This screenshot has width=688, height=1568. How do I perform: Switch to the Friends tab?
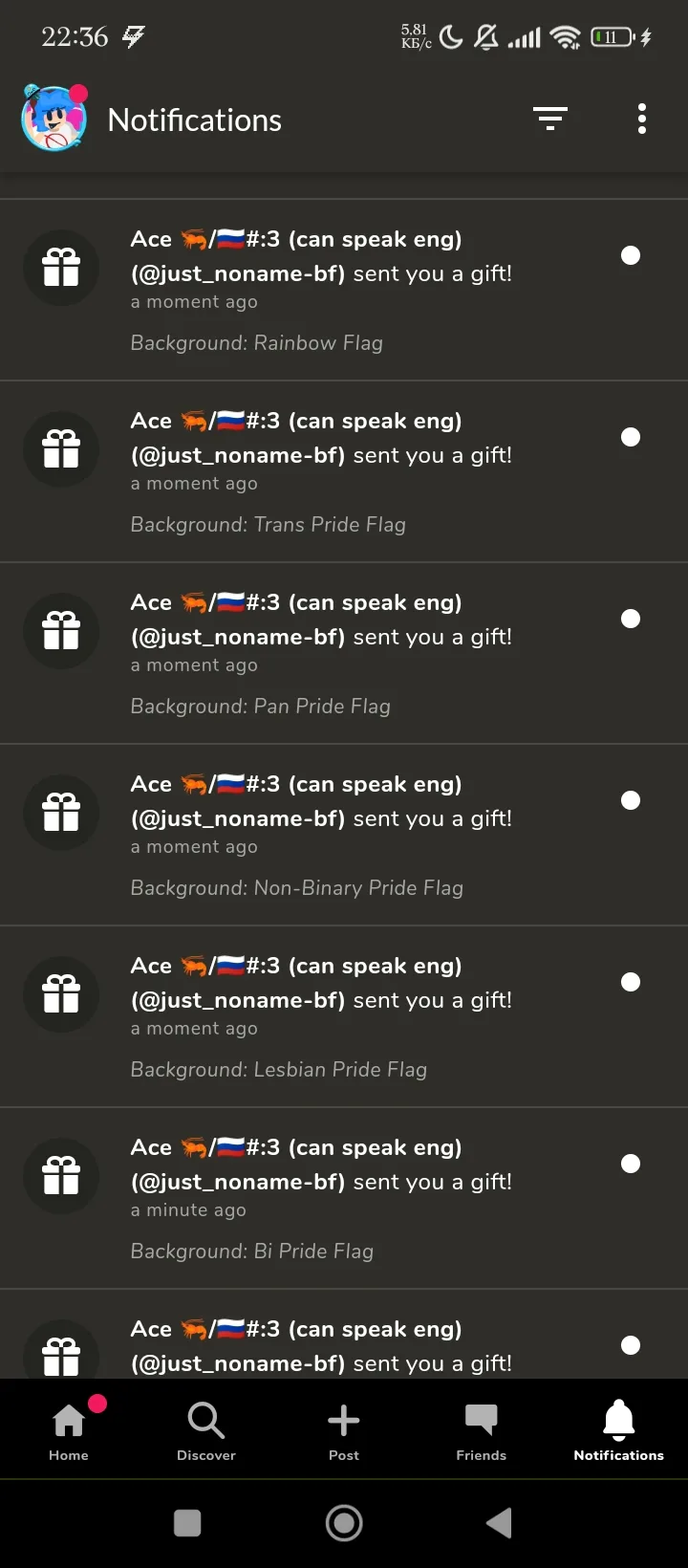481,1429
